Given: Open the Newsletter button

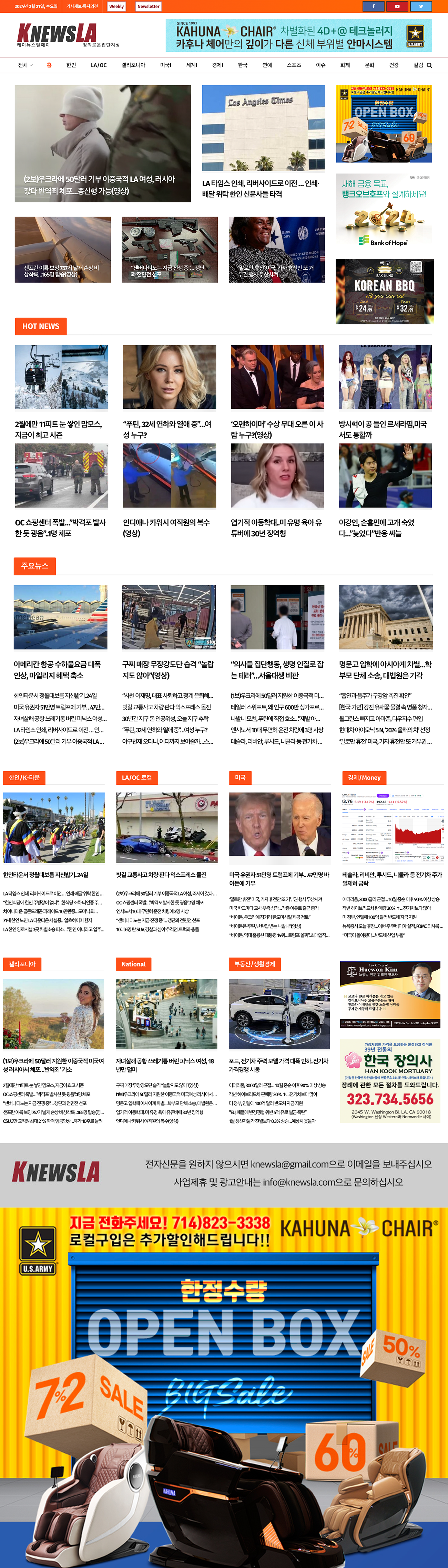Looking at the screenshot, I should (148, 6).
